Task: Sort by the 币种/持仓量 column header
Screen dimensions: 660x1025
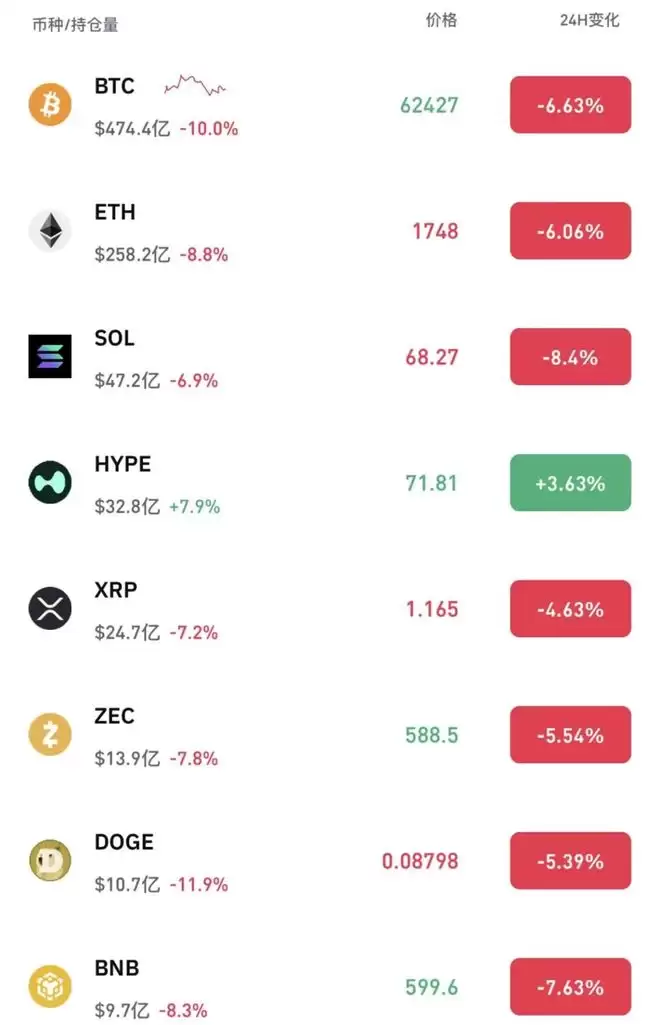Action: pos(75,25)
